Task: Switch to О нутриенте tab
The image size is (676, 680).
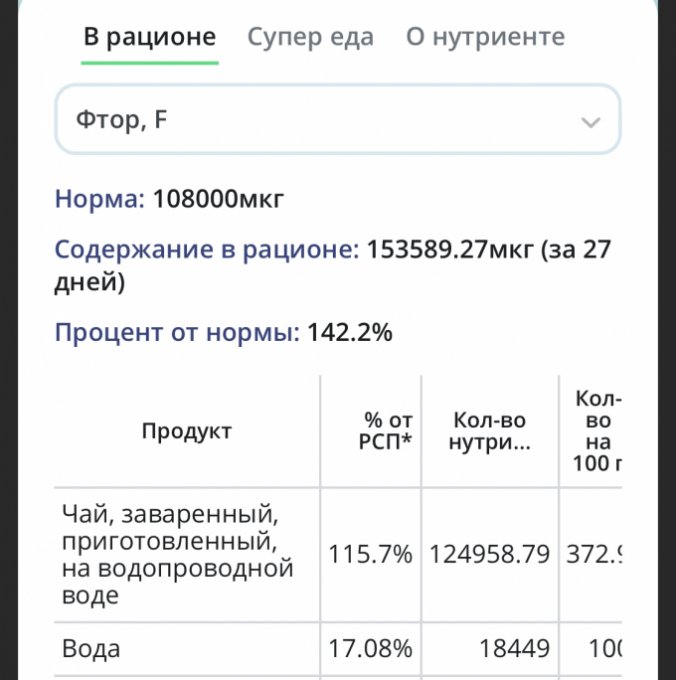Action: tap(485, 37)
